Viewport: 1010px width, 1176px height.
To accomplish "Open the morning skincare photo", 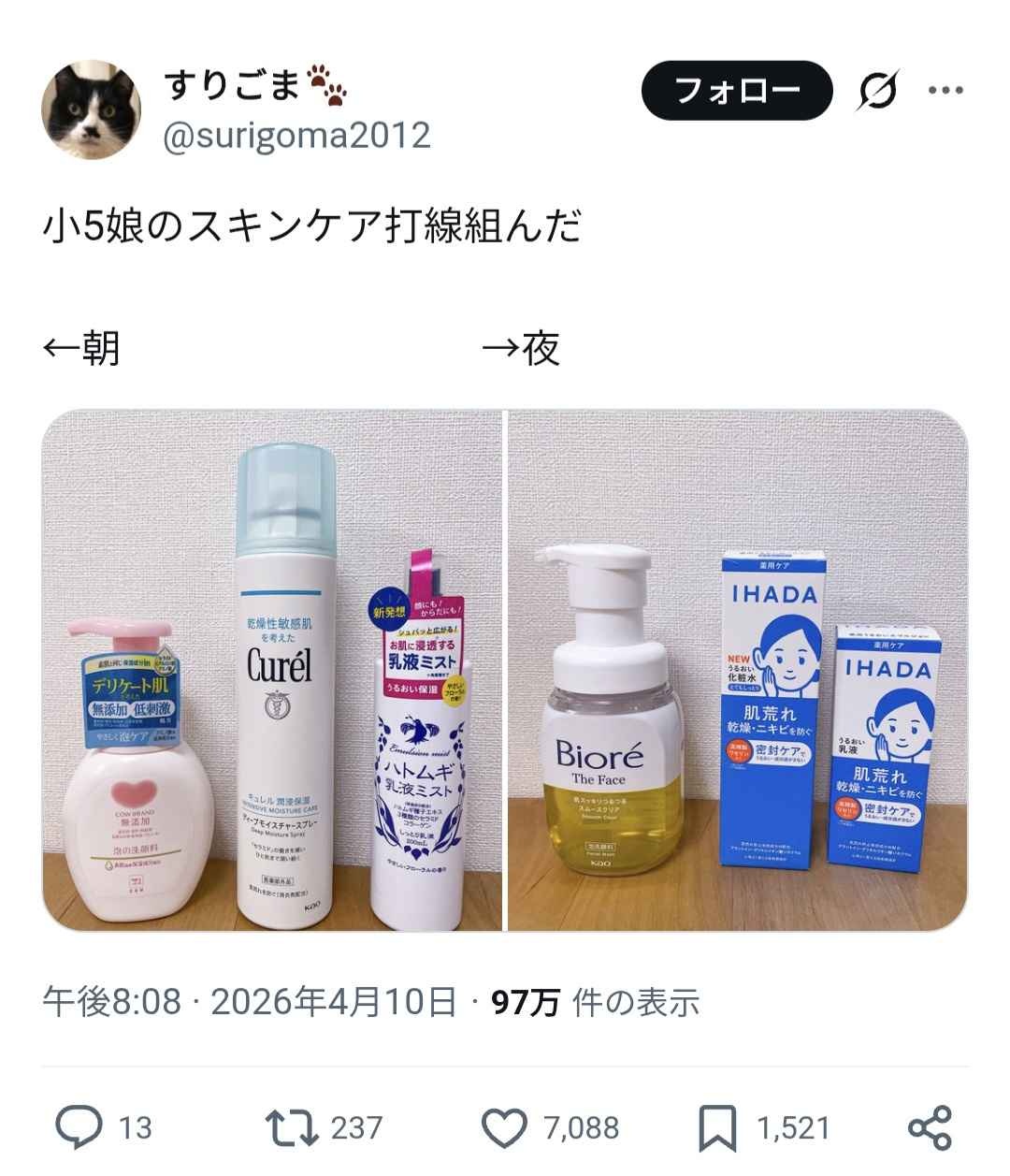I will (271, 670).
